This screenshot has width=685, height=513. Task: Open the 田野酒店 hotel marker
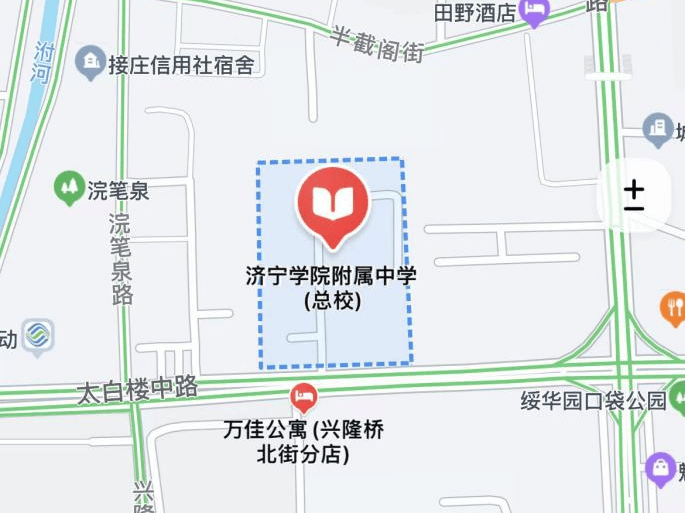(537, 13)
